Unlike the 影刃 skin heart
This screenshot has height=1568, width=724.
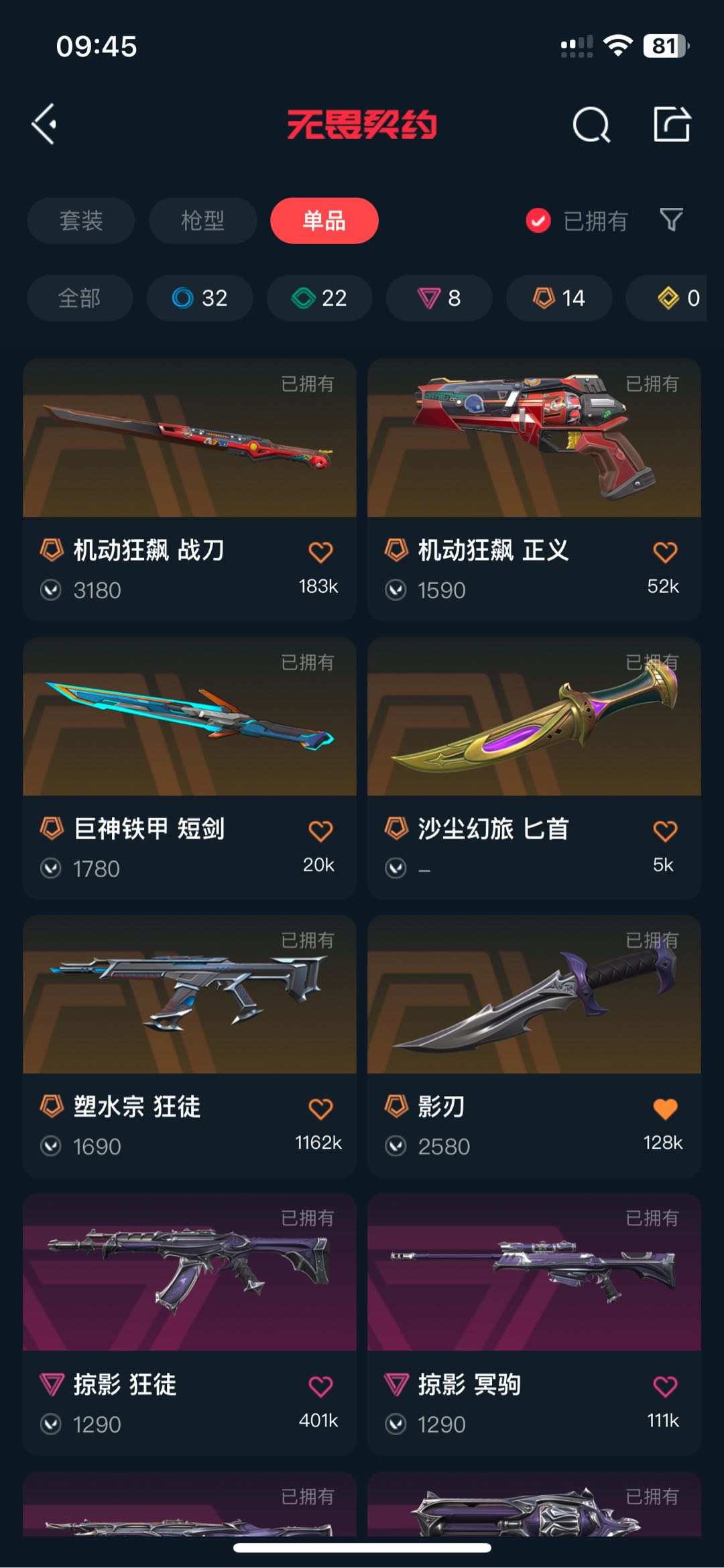pyautogui.click(x=665, y=1109)
